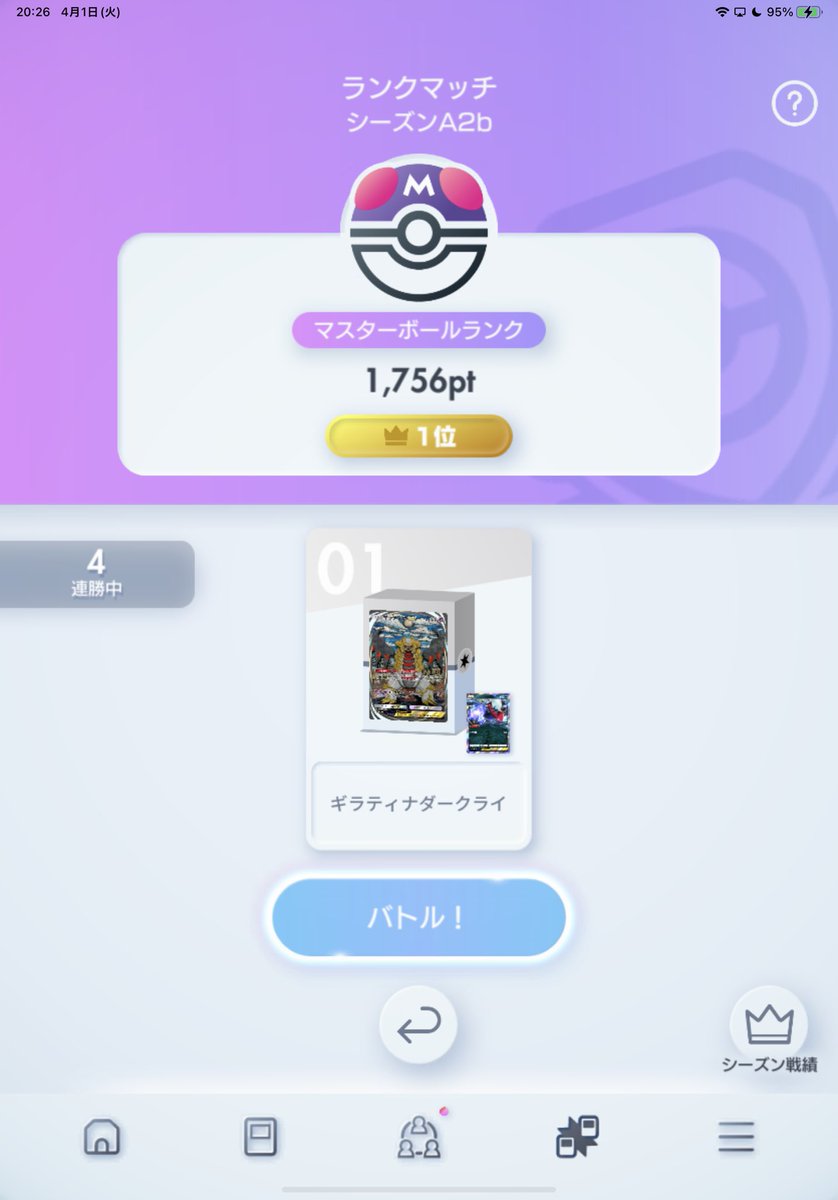Open the card binder icon in bottom bar
Viewport: 838px width, 1200px height.
(x=261, y=1137)
